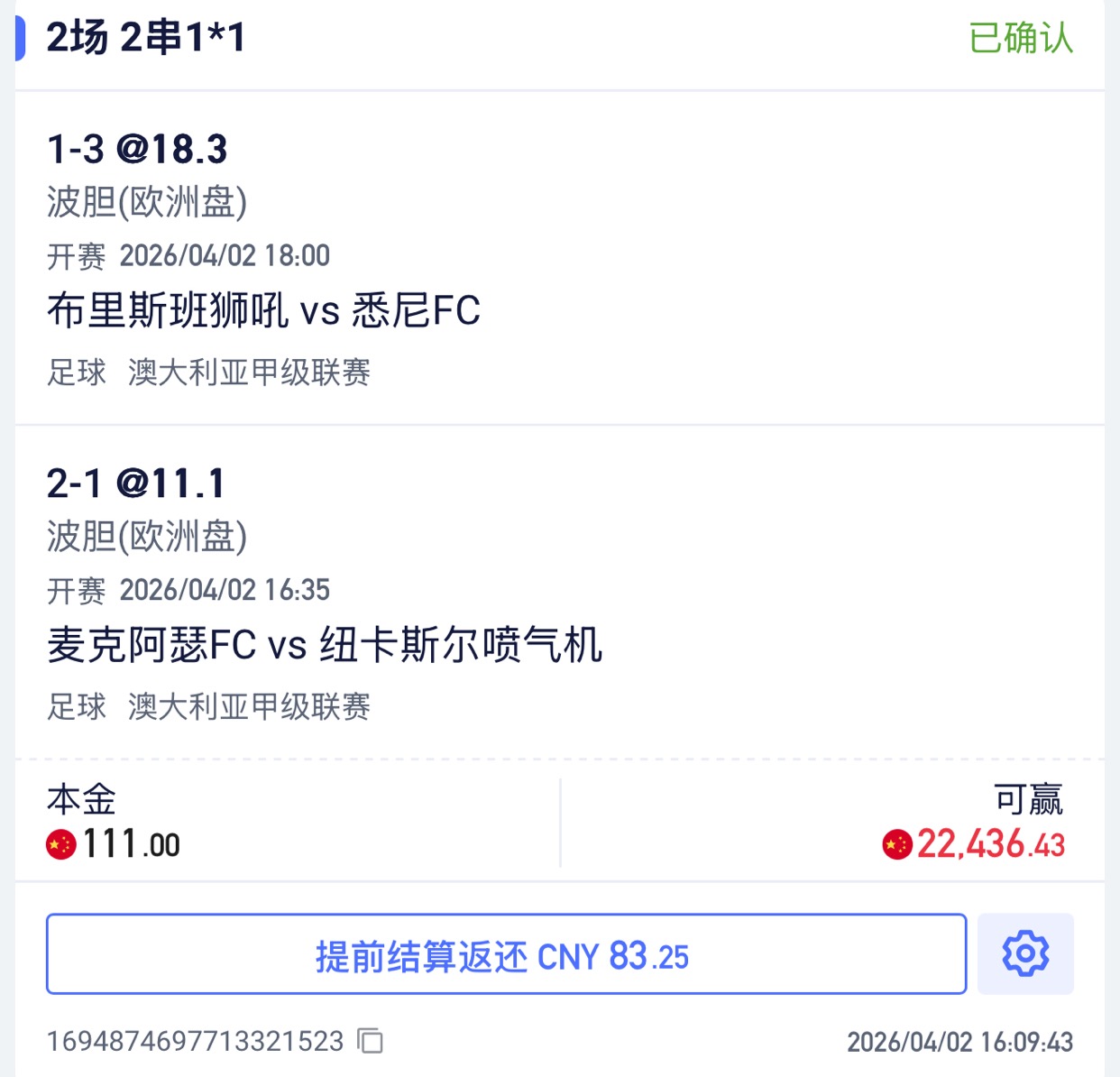Copy the bet order number
The height and width of the screenshot is (1077, 1120).
371,1041
